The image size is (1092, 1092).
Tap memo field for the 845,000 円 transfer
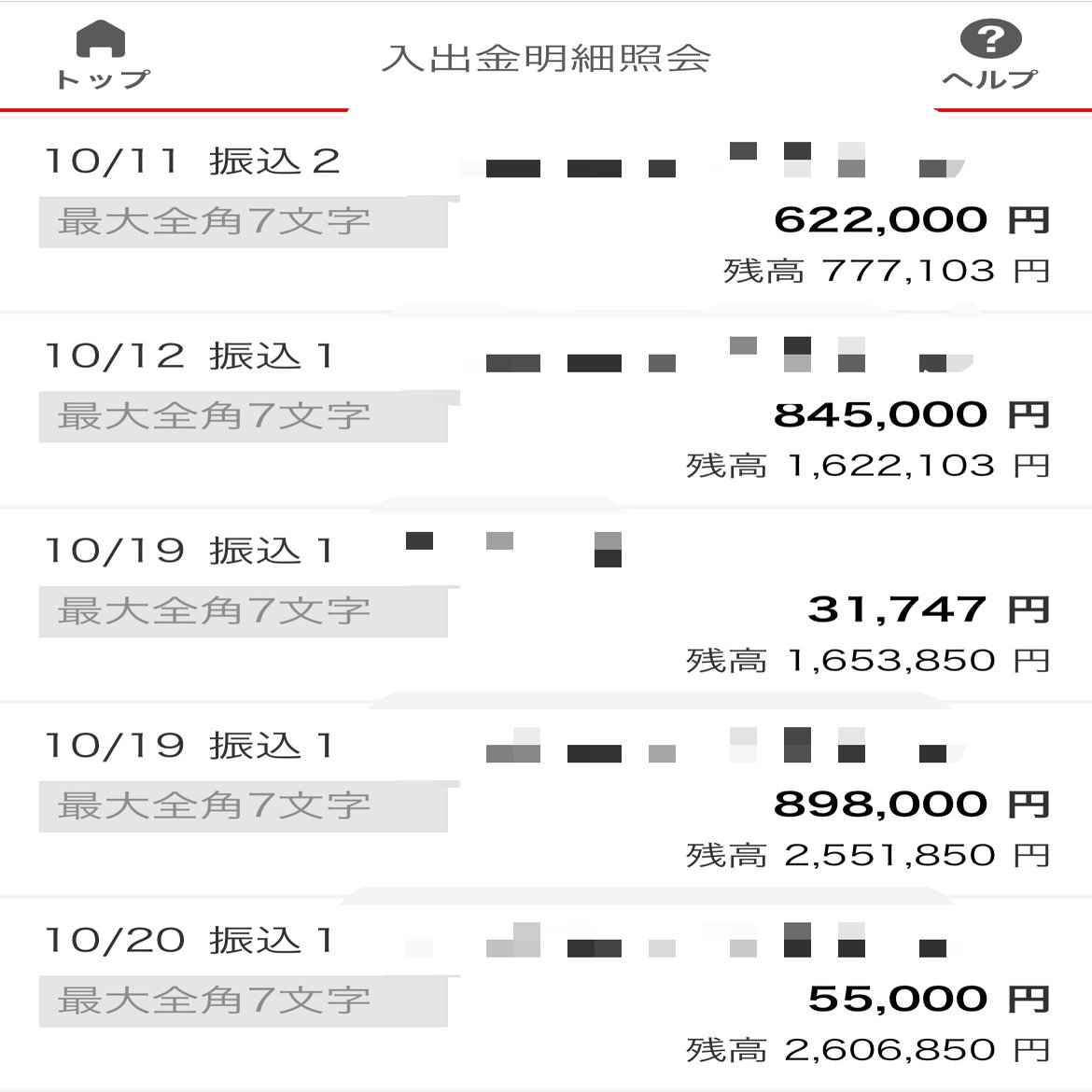pos(243,416)
